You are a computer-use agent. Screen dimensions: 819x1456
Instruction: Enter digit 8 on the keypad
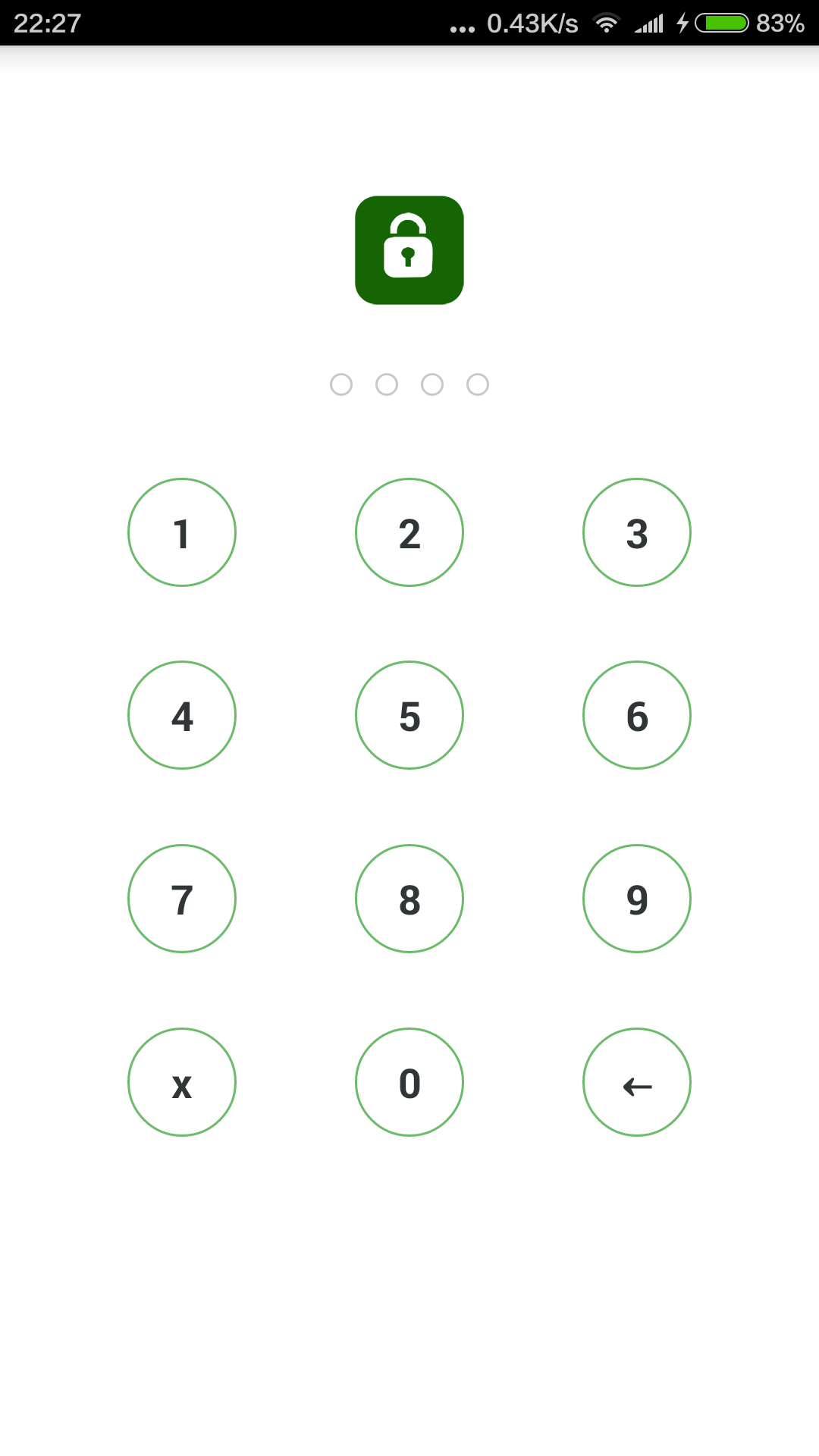click(409, 899)
